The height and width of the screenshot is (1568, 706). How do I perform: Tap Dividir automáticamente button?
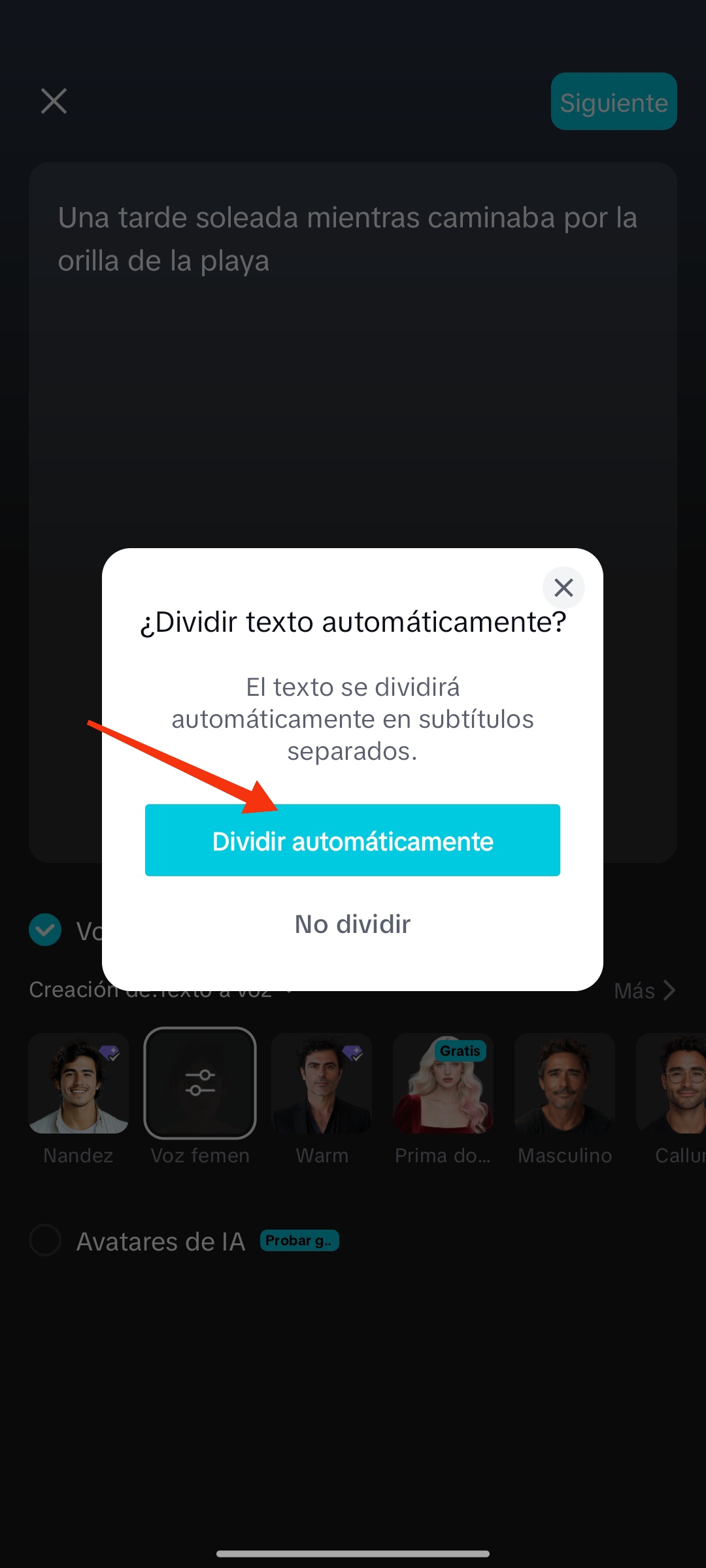click(x=352, y=840)
